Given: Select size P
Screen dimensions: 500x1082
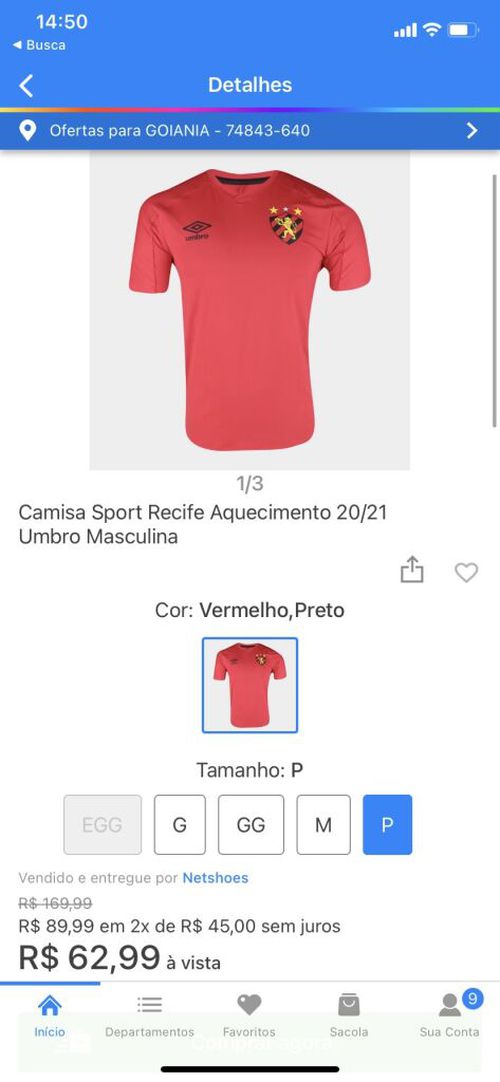Looking at the screenshot, I should tap(388, 825).
